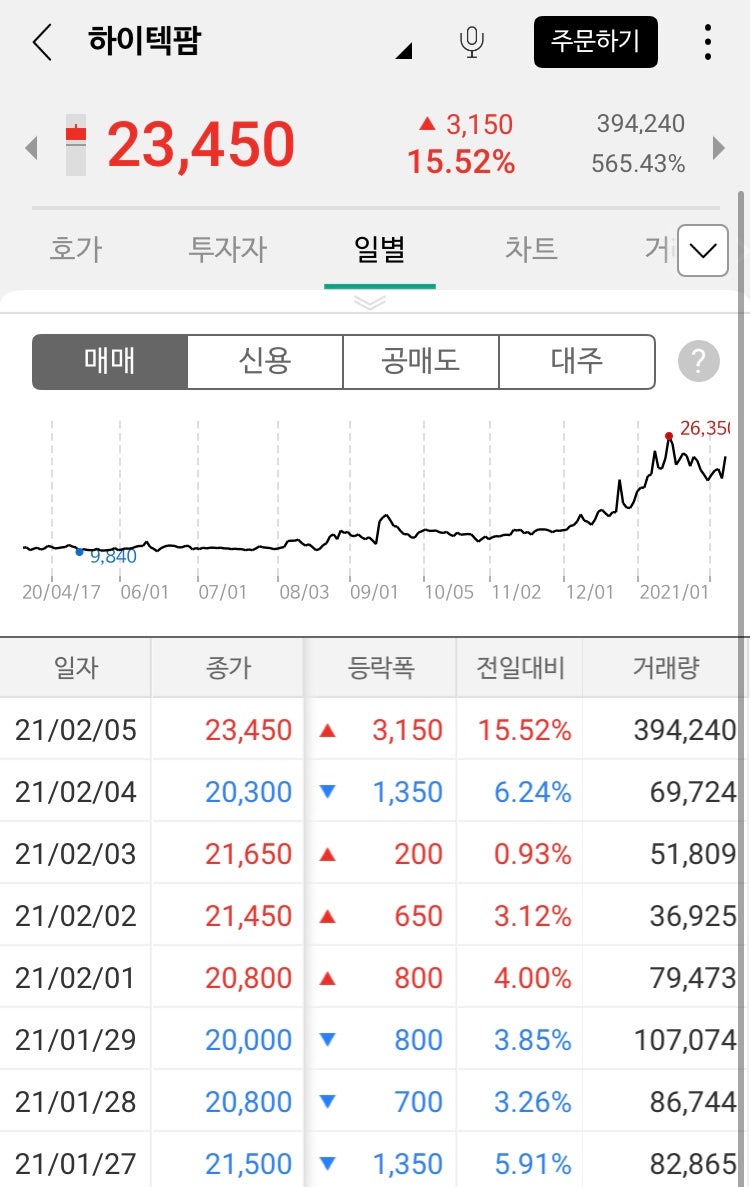The width and height of the screenshot is (750, 1187).
Task: Expand the hidden tabs with the chevron
Action: click(702, 251)
